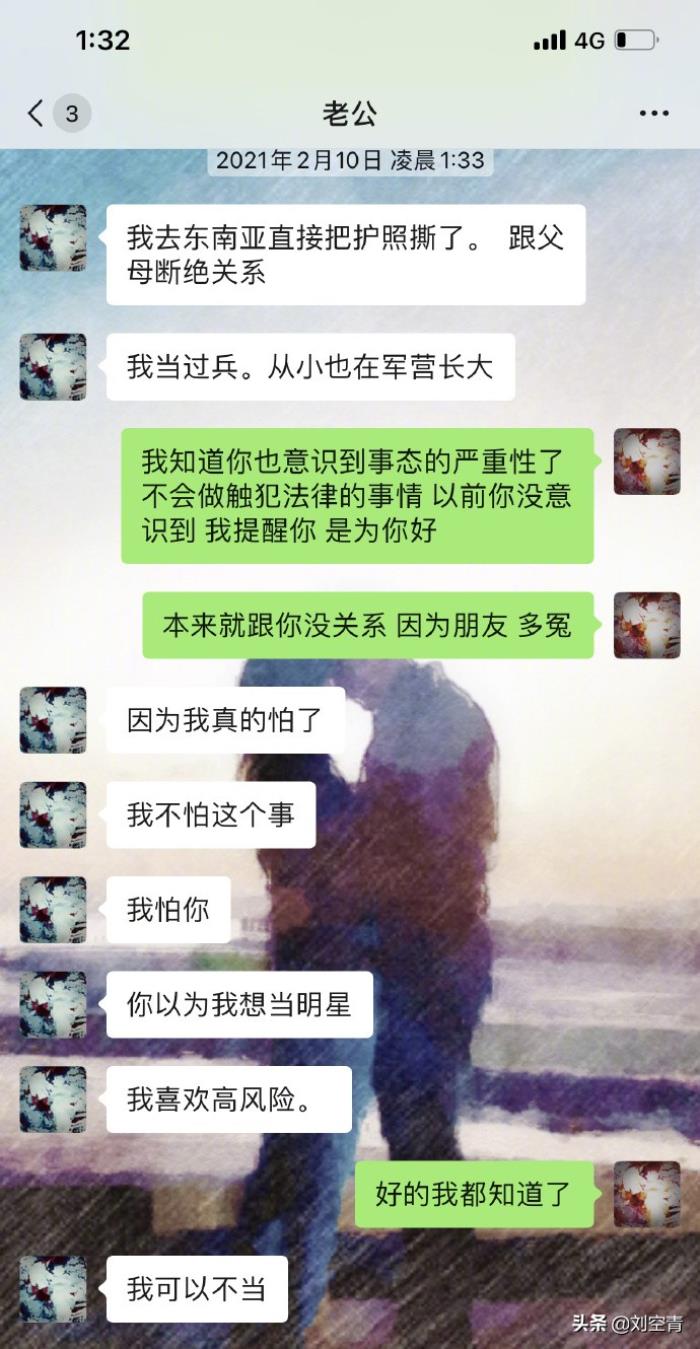The height and width of the screenshot is (1349, 700).
Task: Tap my avatar next to 好的我都知道了
Action: point(646,1194)
